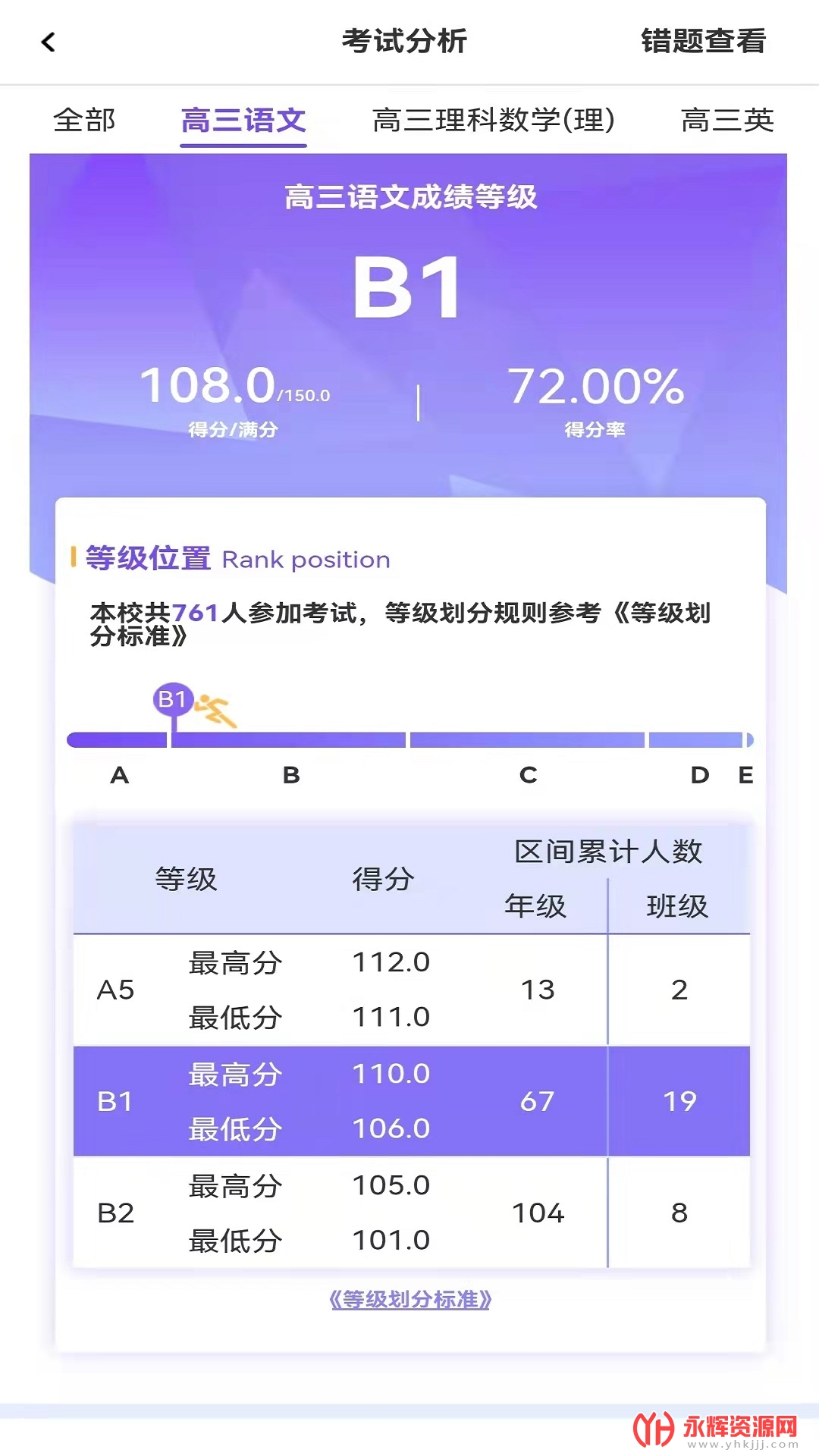Screen dimensions: 819x1456
Task: Open the 高三英 subject tab
Action: [727, 120]
